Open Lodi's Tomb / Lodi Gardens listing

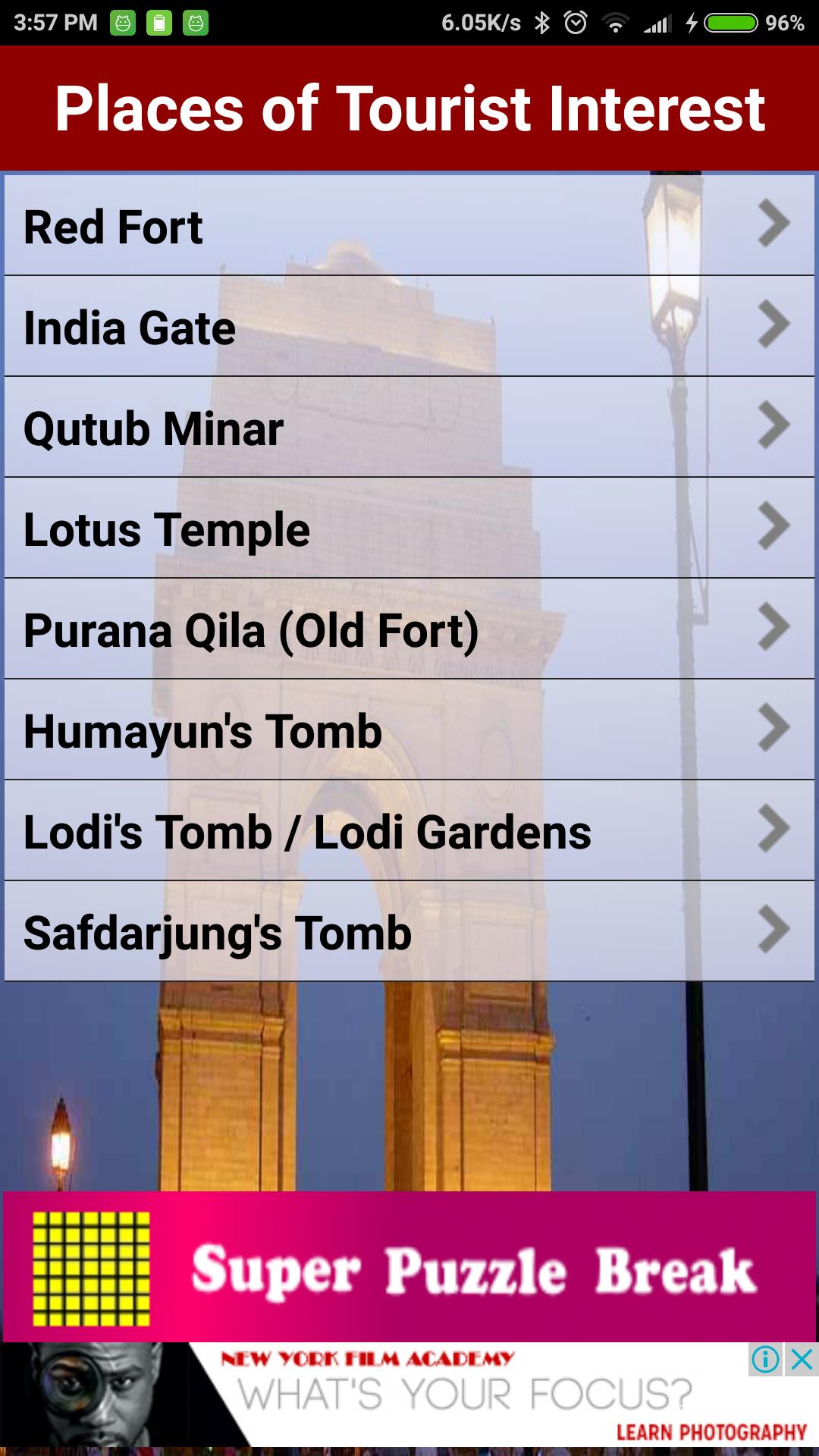(303, 831)
